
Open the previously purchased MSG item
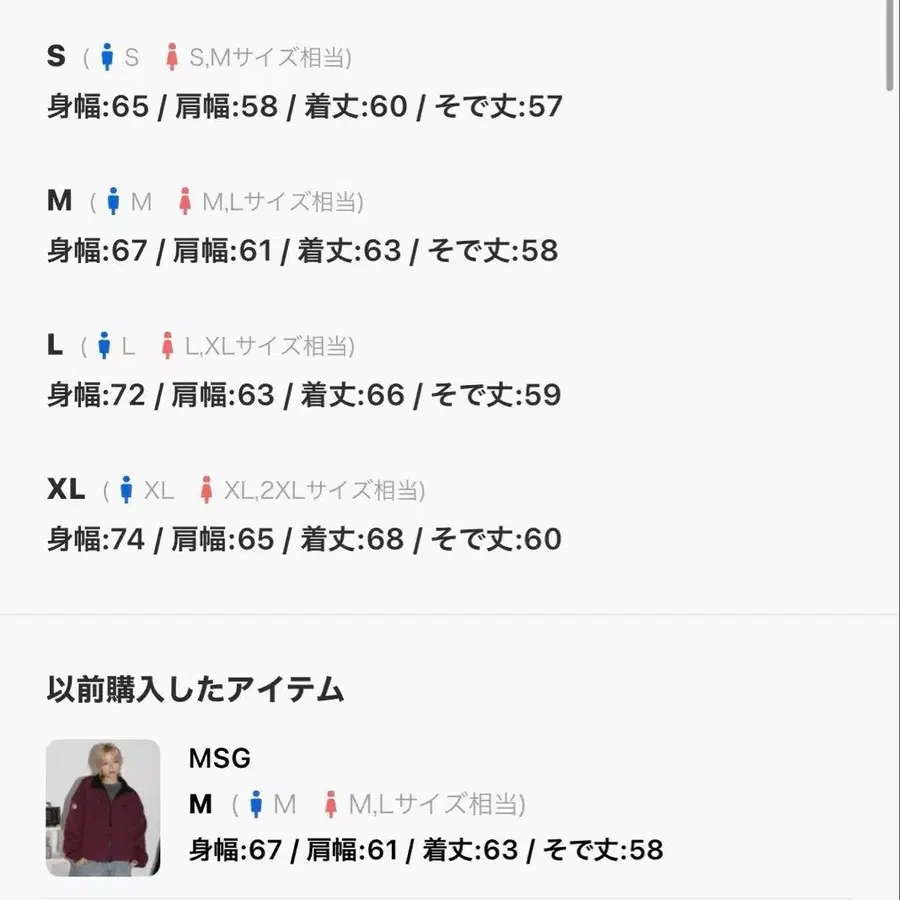[x=104, y=807]
